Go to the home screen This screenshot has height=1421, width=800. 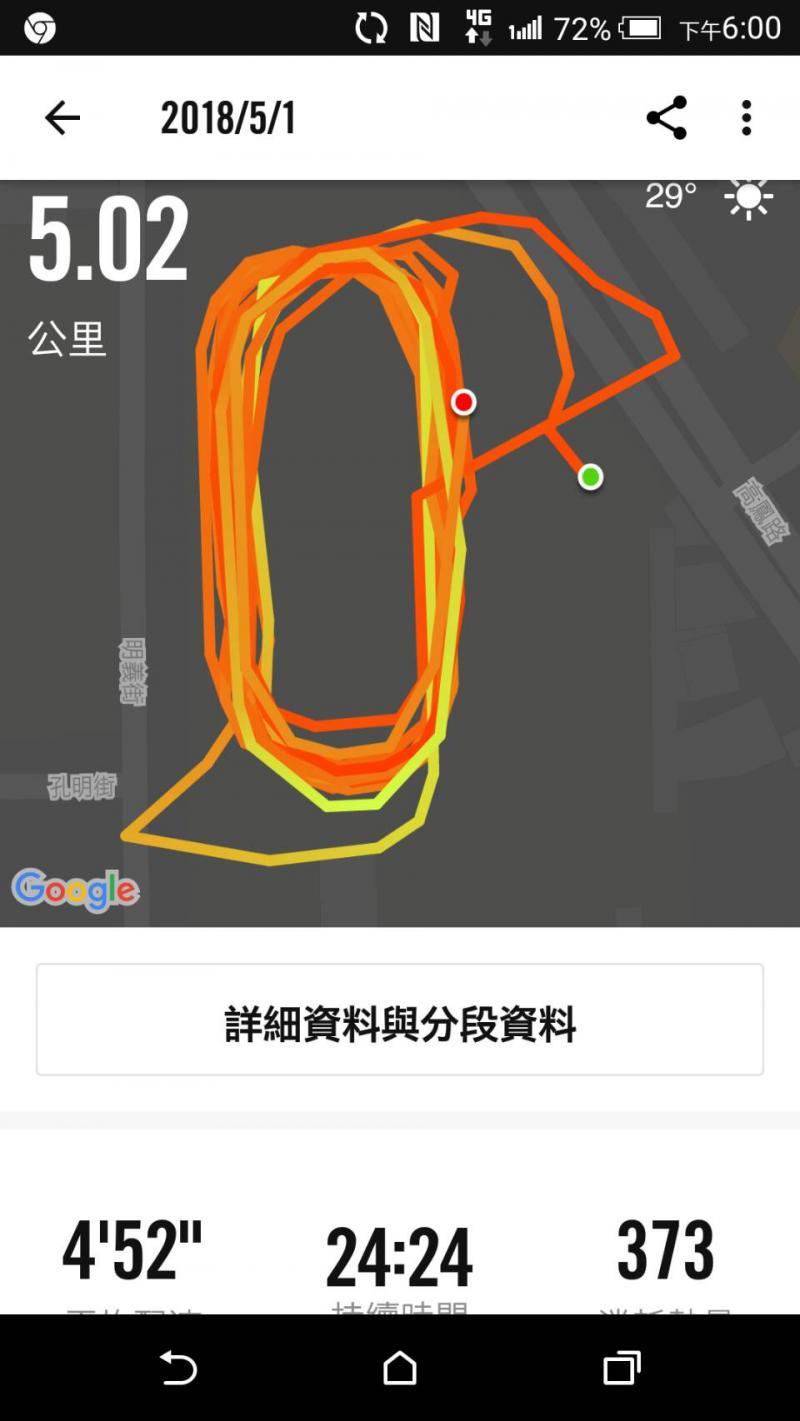pyautogui.click(x=400, y=1368)
